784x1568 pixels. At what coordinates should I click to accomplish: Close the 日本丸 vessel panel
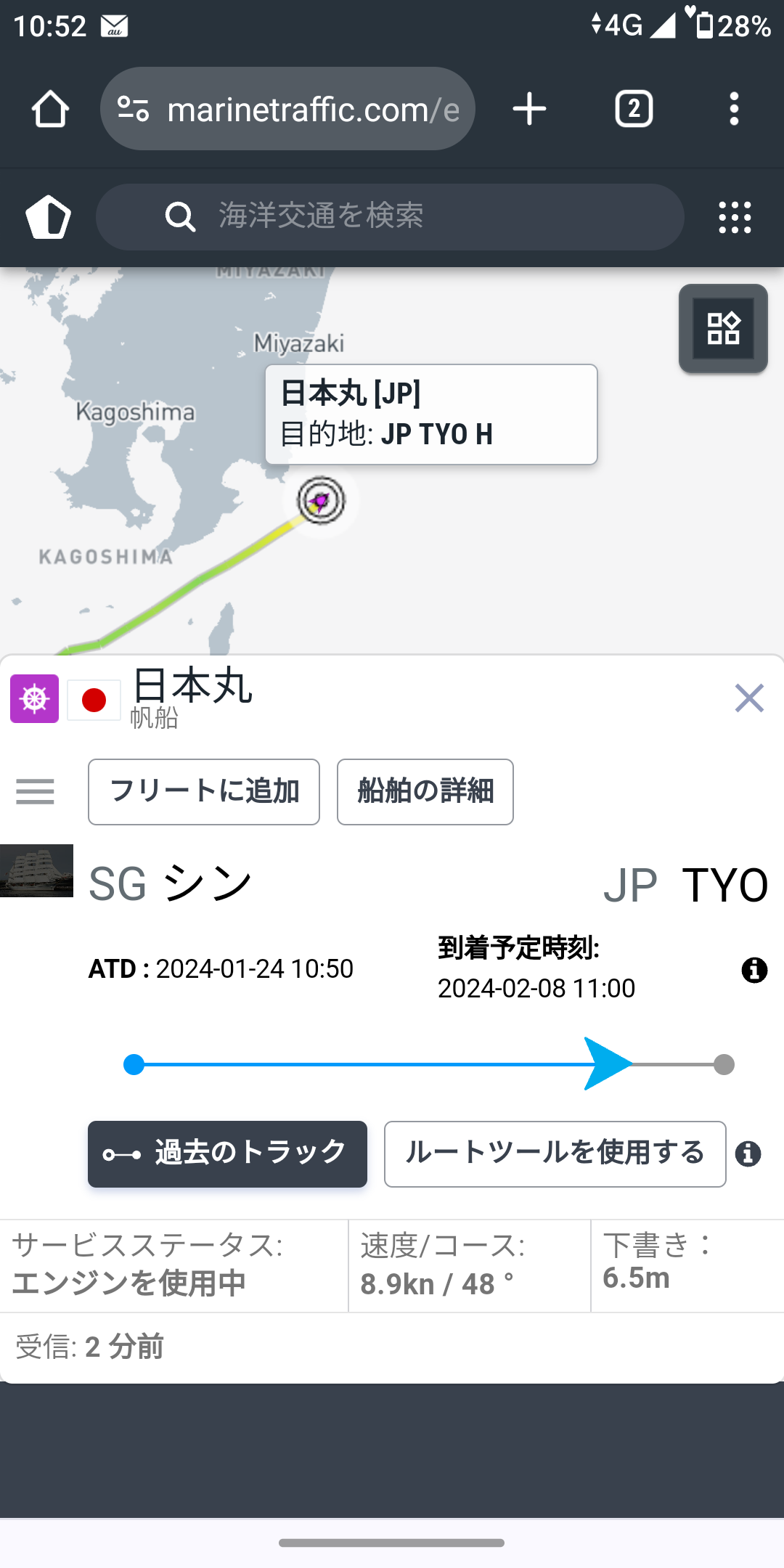click(749, 698)
